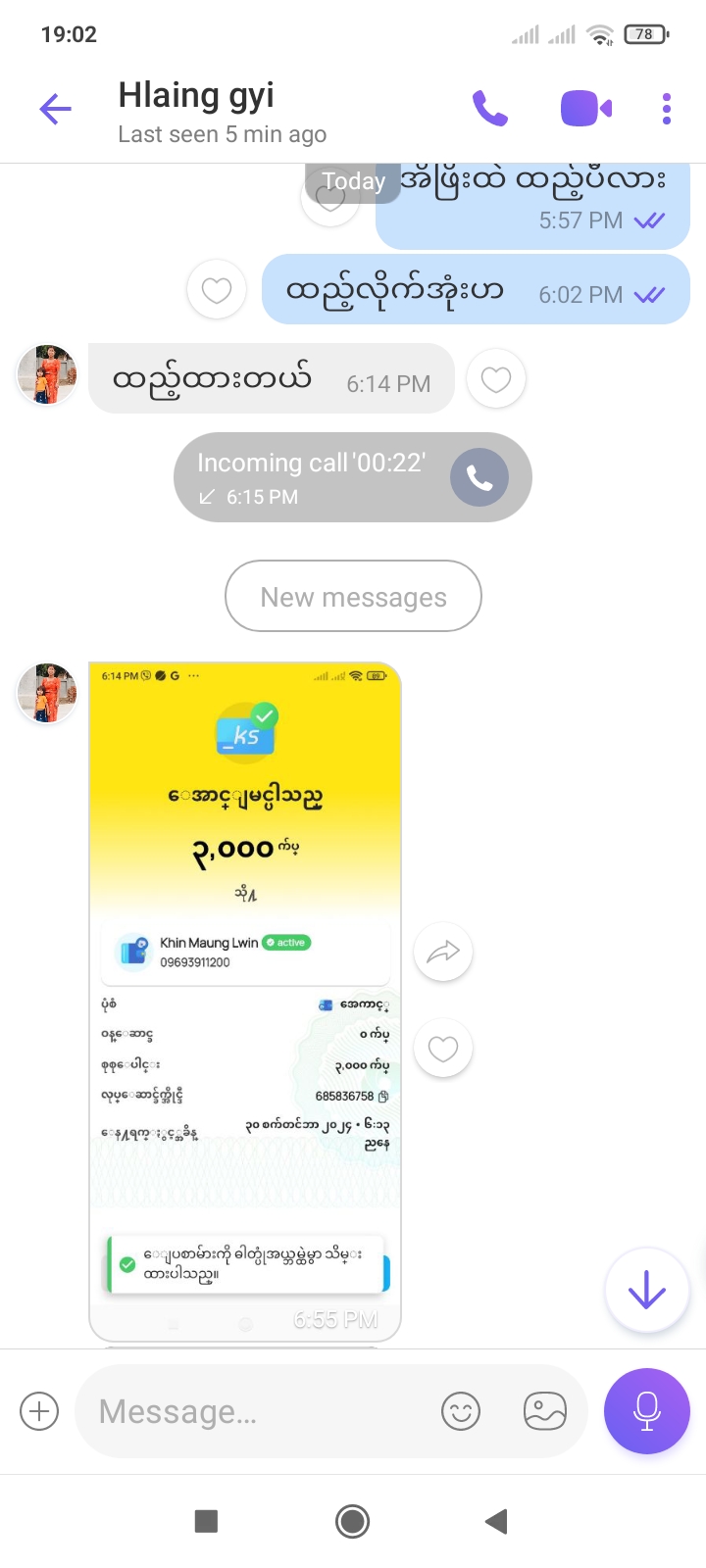706x1568 pixels.
Task: Go back to the chat list
Action: [56, 109]
